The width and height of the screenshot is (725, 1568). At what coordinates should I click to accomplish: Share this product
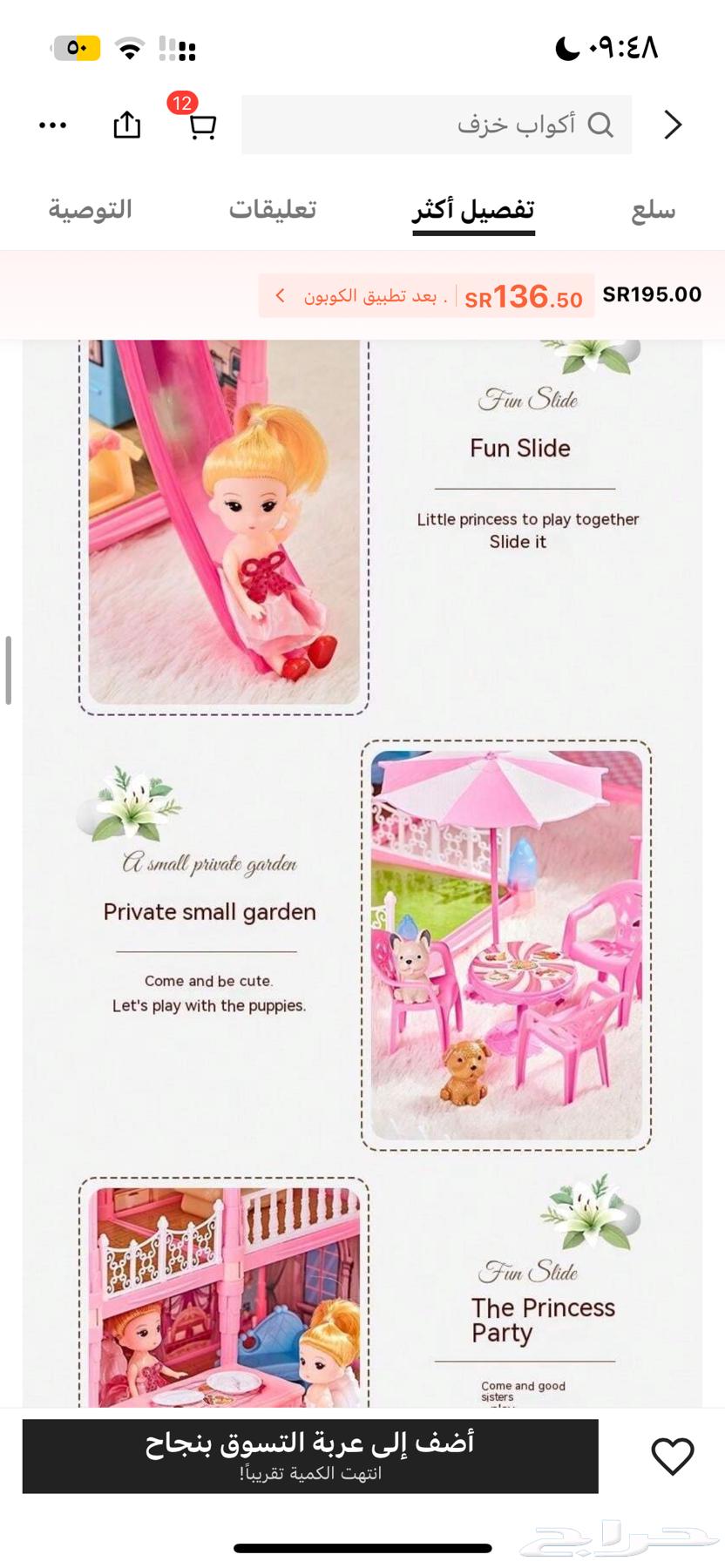click(127, 125)
